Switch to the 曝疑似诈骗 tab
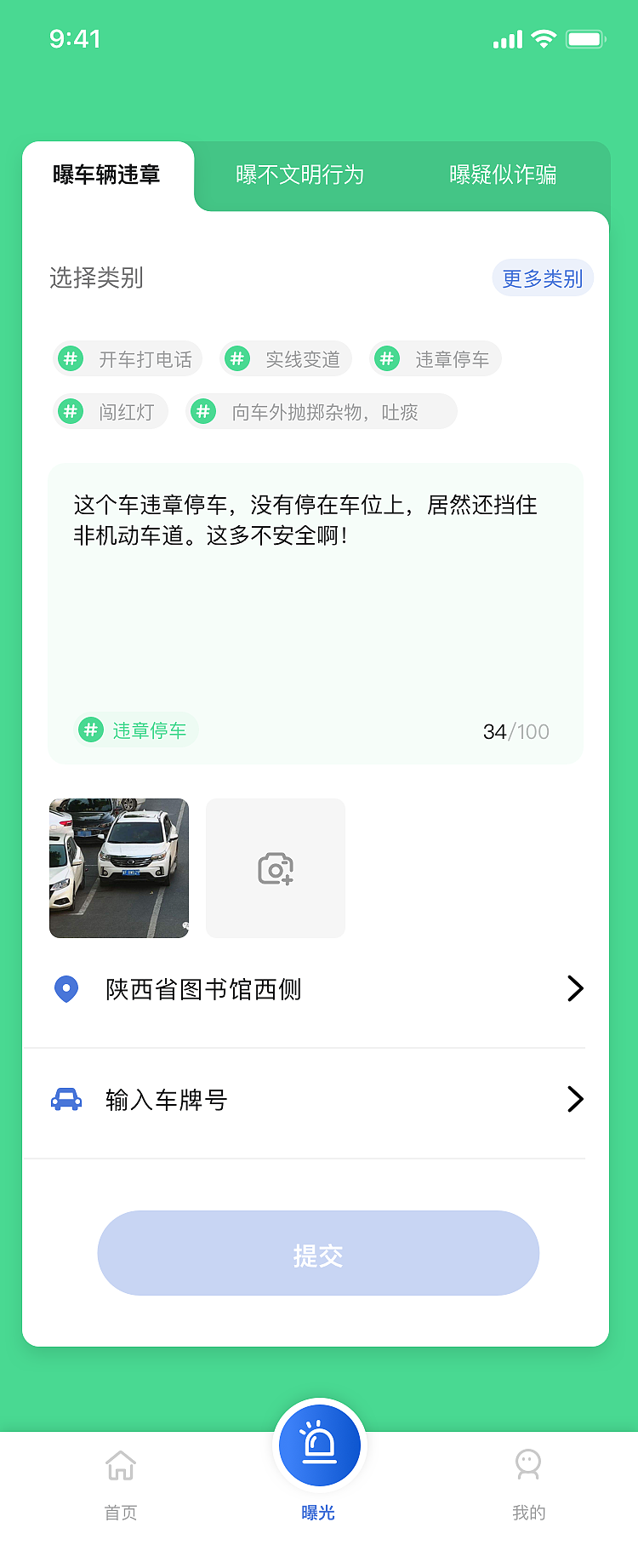The height and width of the screenshot is (1568, 638). tap(504, 175)
